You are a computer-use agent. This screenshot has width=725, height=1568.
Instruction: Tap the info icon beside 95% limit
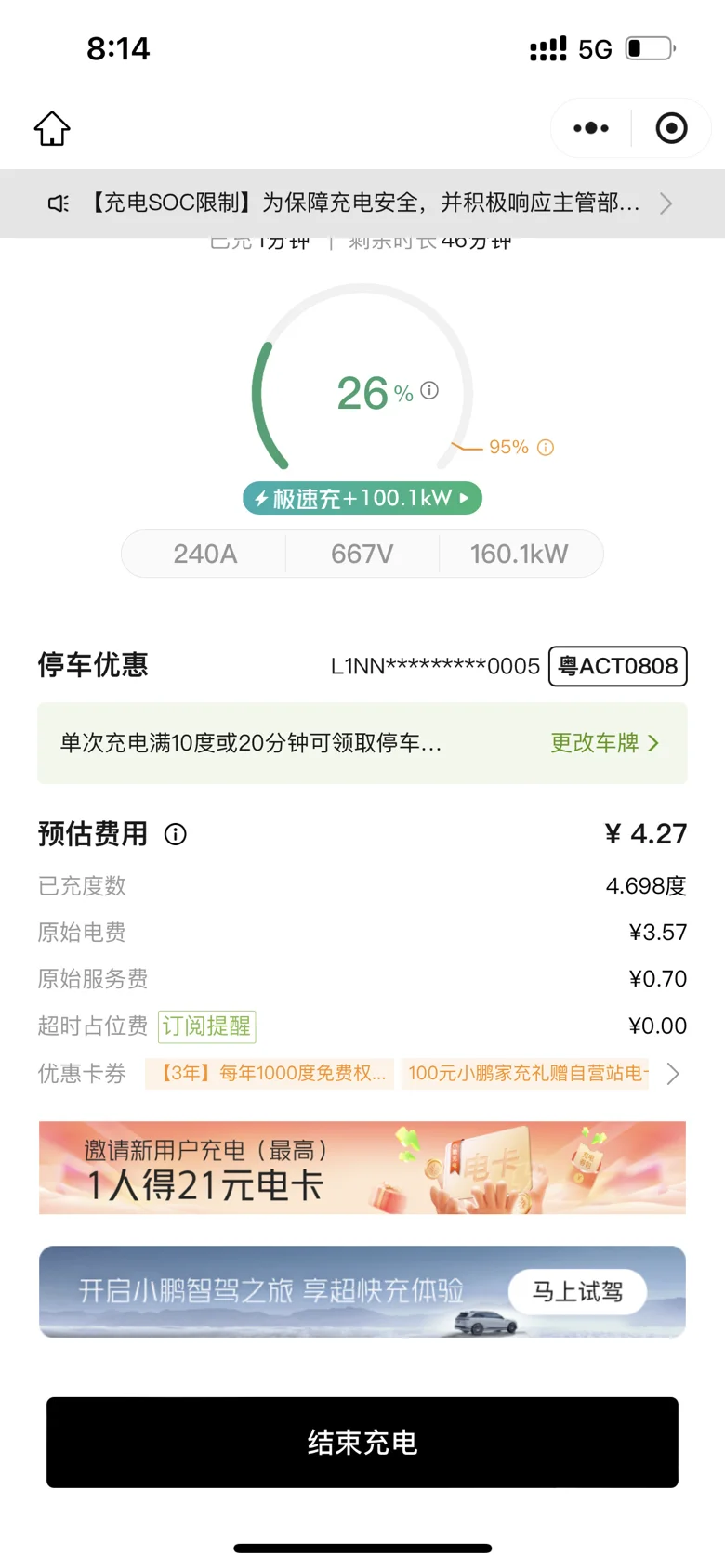(x=547, y=448)
